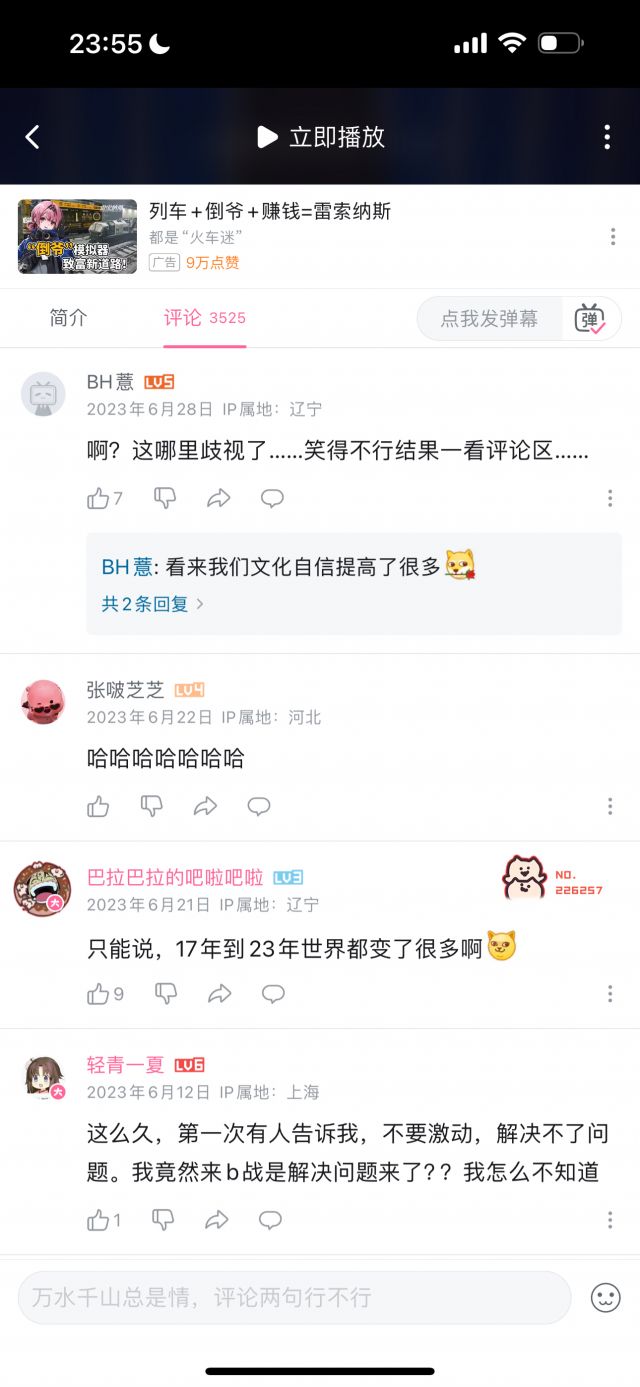640x1387 pixels.
Task: Tap the 万水千山总是情 comment box
Action: tap(294, 1297)
